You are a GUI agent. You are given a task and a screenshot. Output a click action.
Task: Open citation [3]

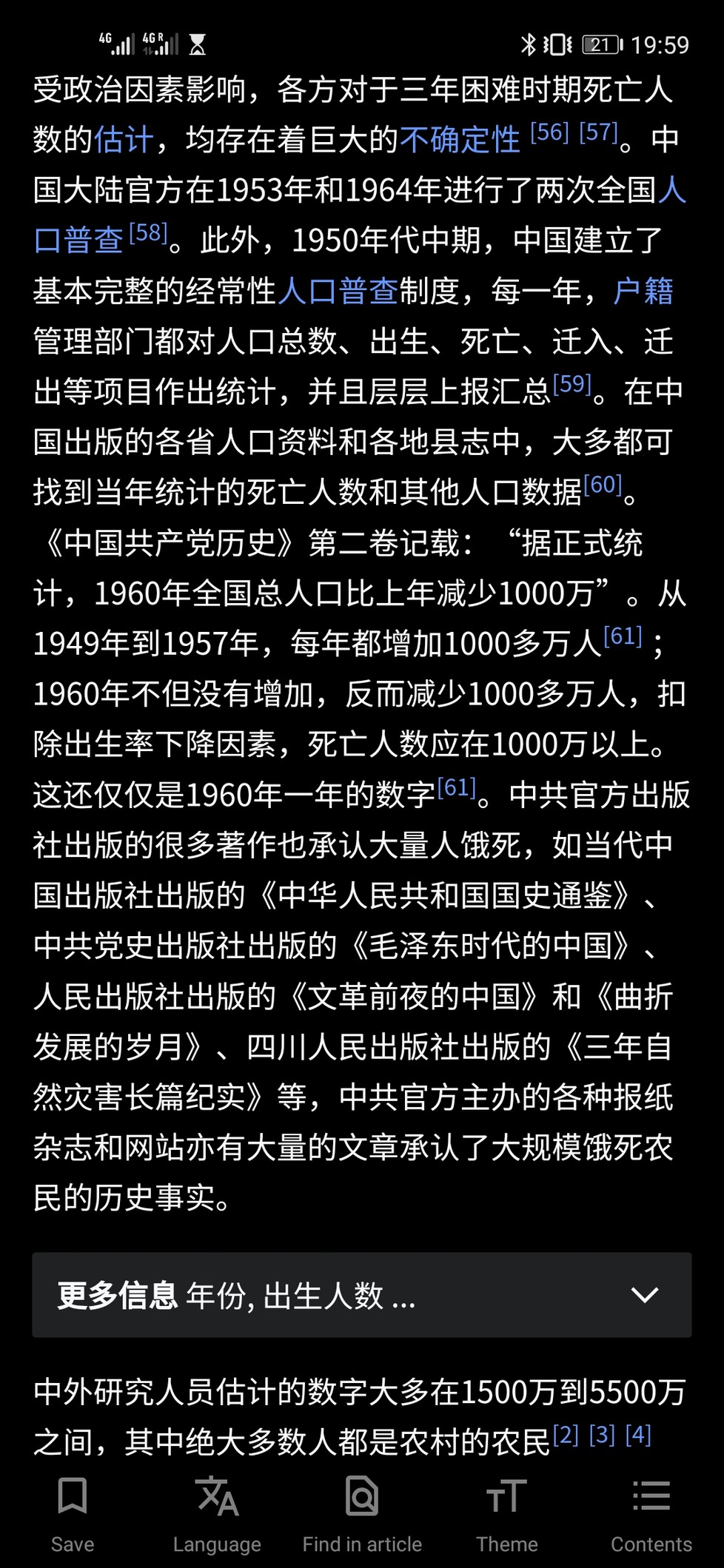[x=603, y=1436]
